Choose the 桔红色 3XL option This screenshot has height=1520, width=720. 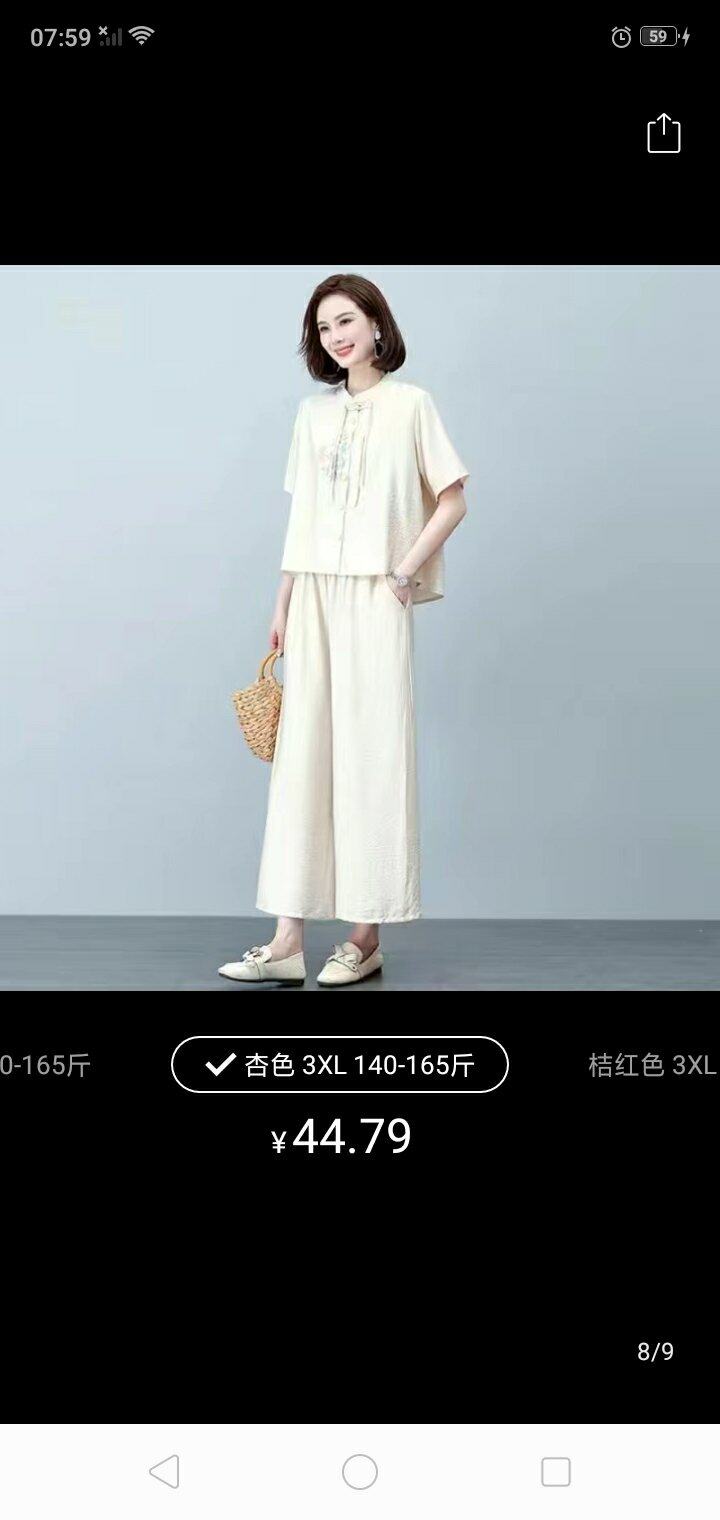point(652,1065)
